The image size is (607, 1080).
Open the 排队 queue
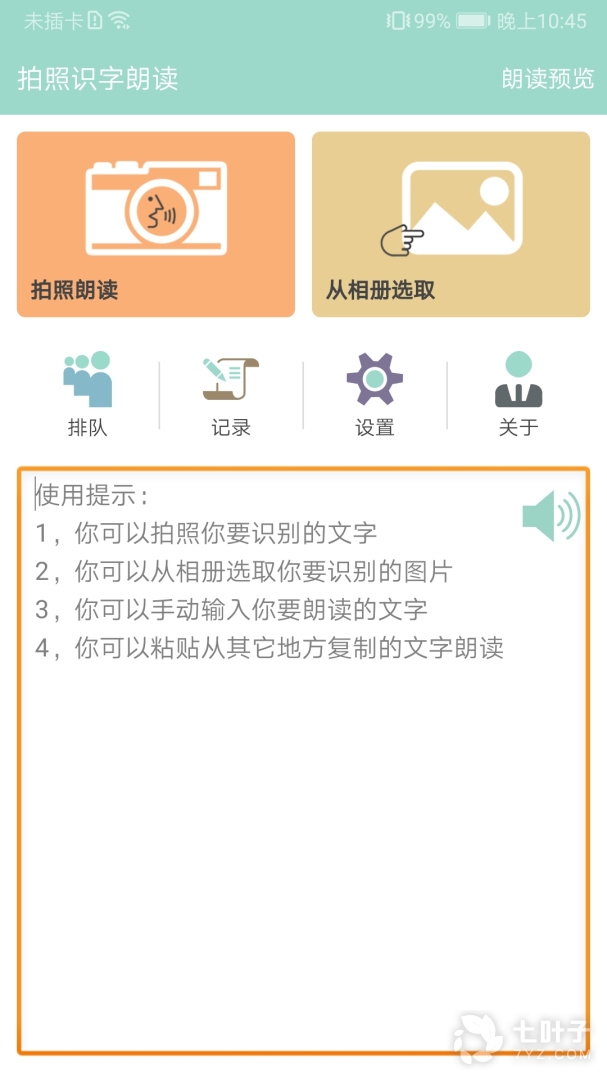click(88, 395)
